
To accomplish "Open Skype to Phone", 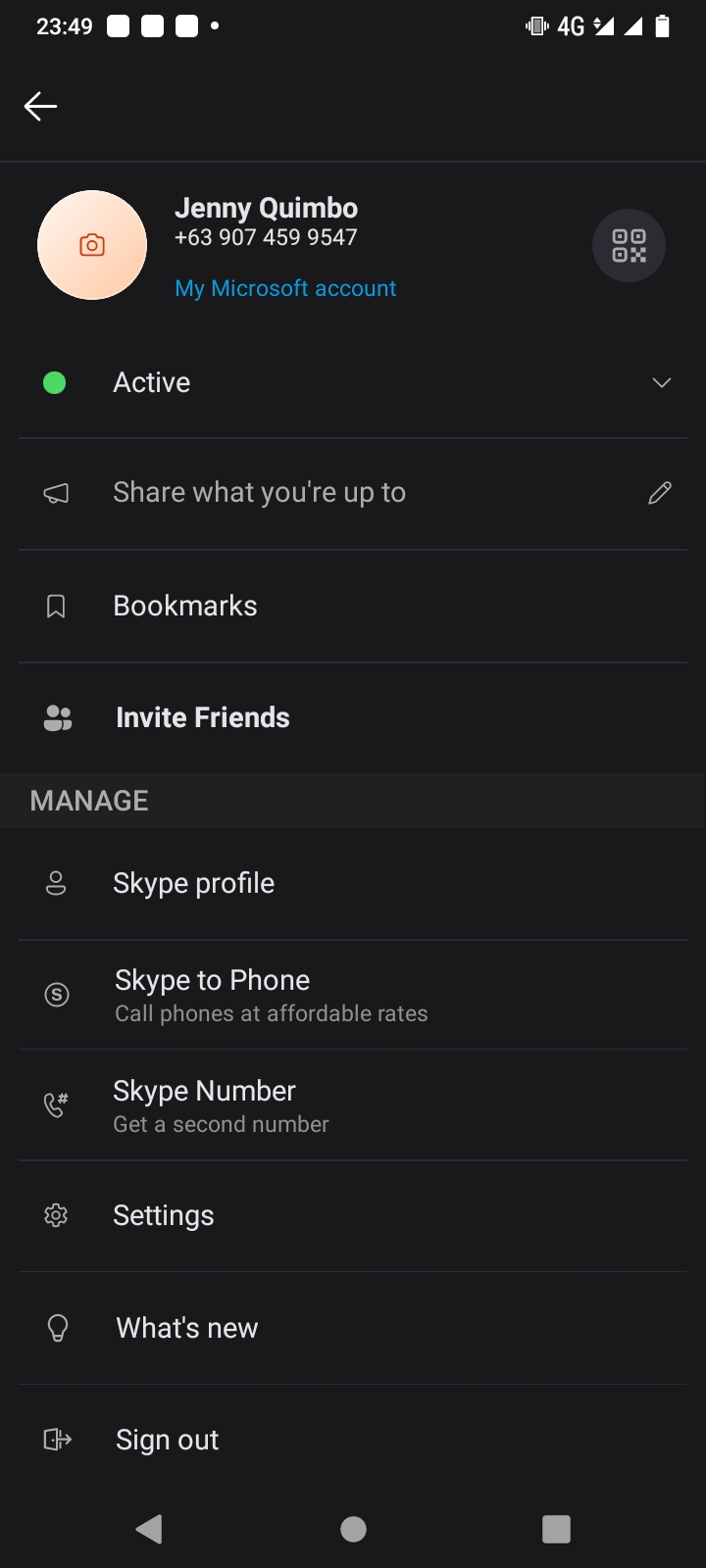I will pyautogui.click(x=353, y=995).
